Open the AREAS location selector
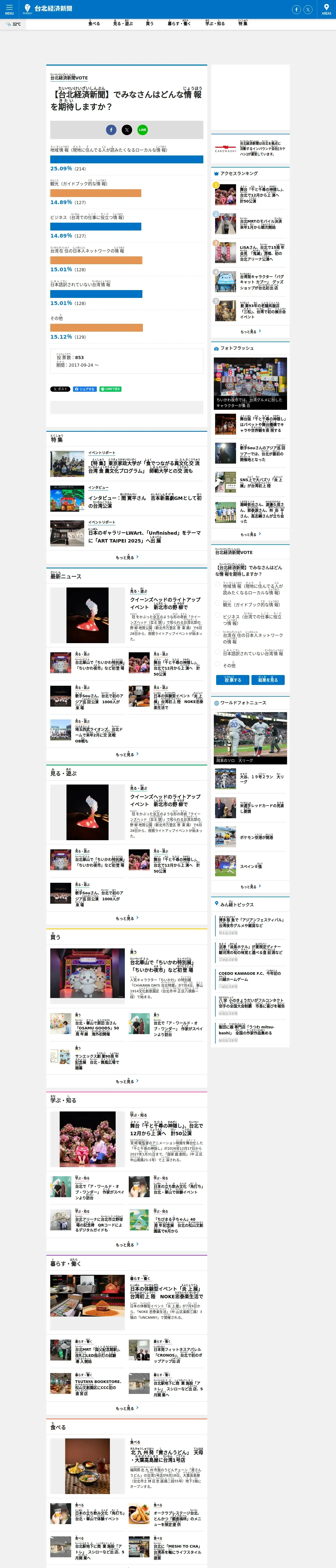The image size is (336, 1568). click(326, 9)
